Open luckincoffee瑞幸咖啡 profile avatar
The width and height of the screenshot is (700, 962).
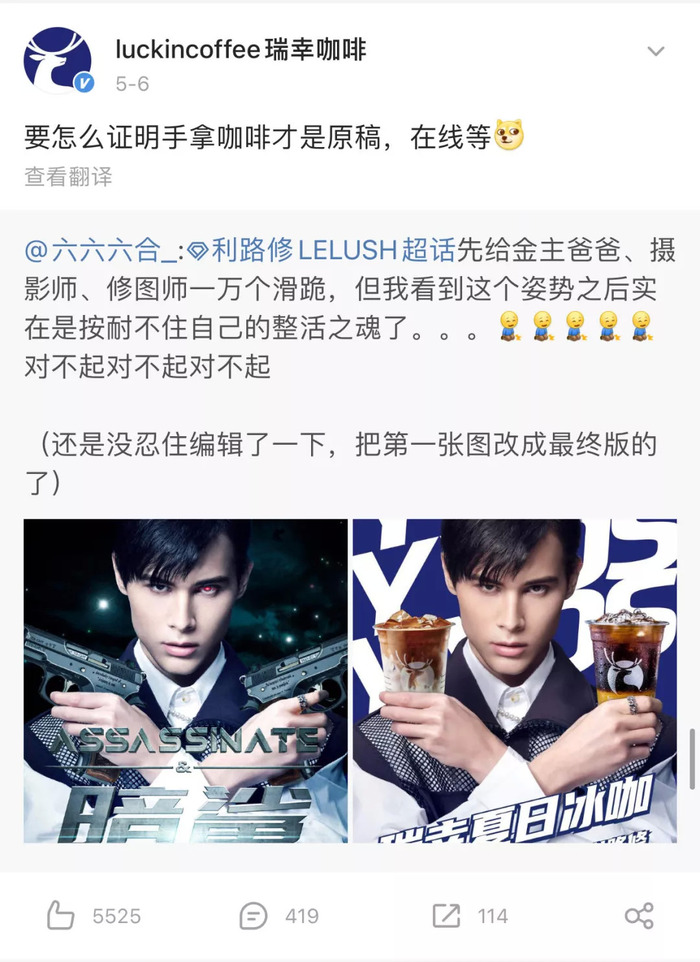tap(58, 60)
